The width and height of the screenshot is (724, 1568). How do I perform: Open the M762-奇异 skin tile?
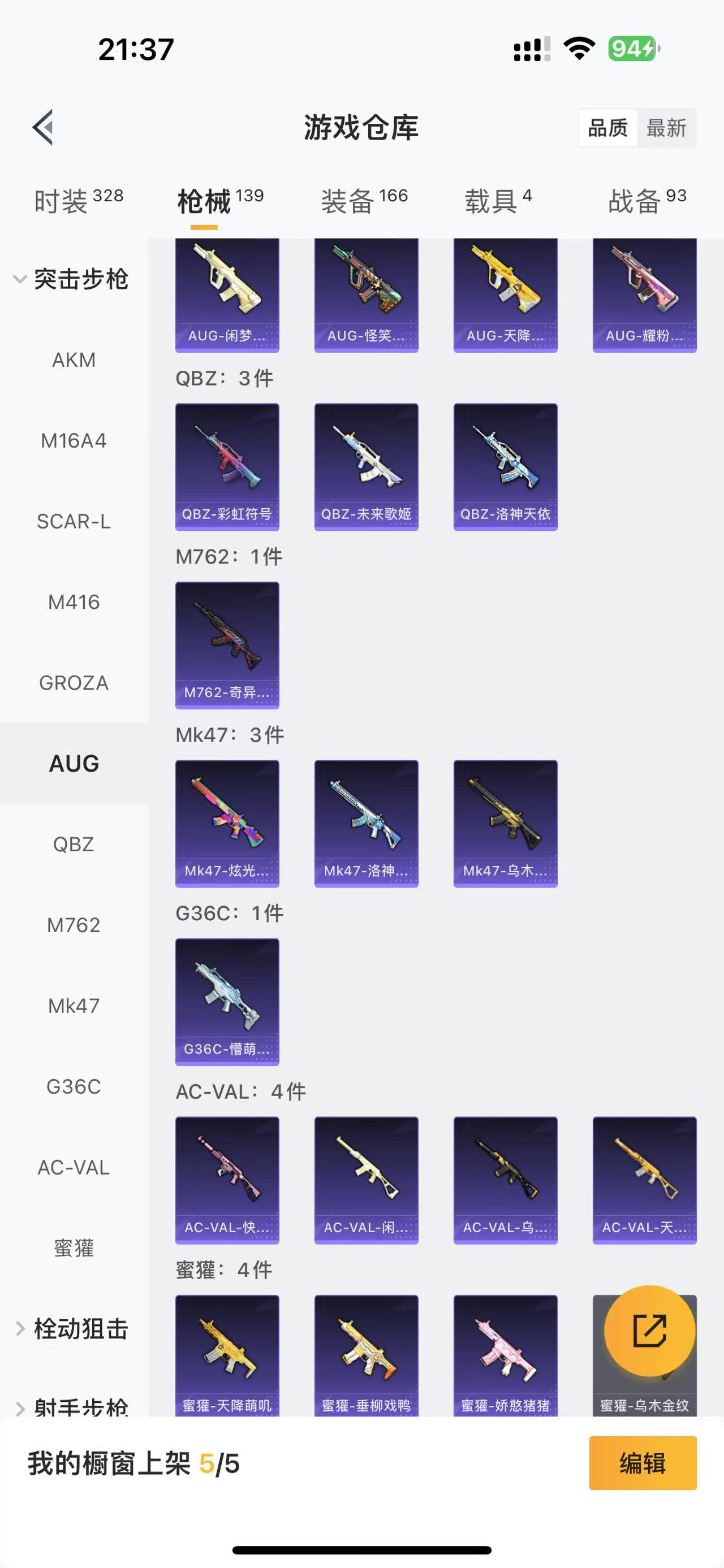[227, 645]
